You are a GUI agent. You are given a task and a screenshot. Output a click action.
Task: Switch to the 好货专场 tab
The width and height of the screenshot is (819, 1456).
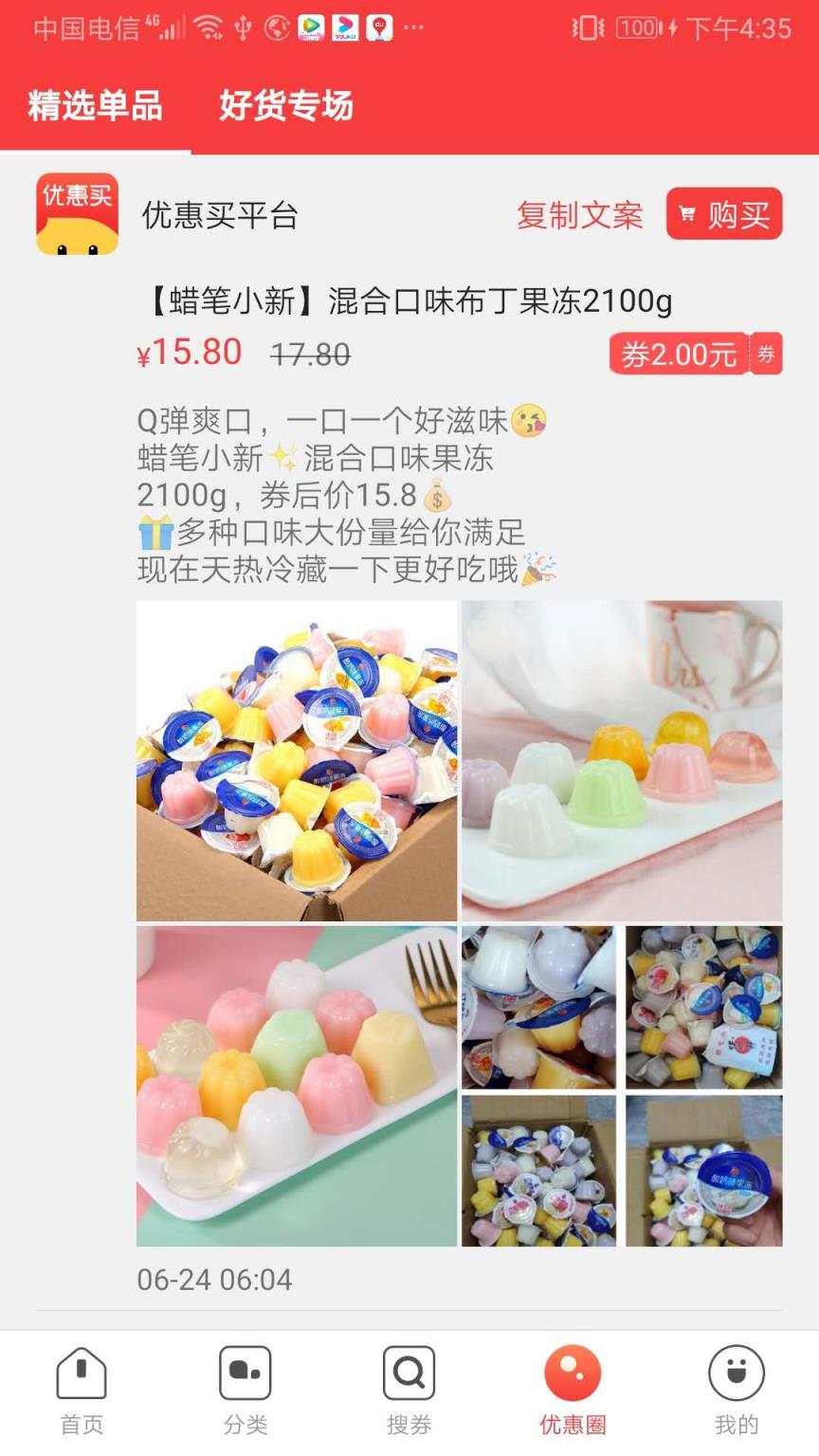(284, 107)
